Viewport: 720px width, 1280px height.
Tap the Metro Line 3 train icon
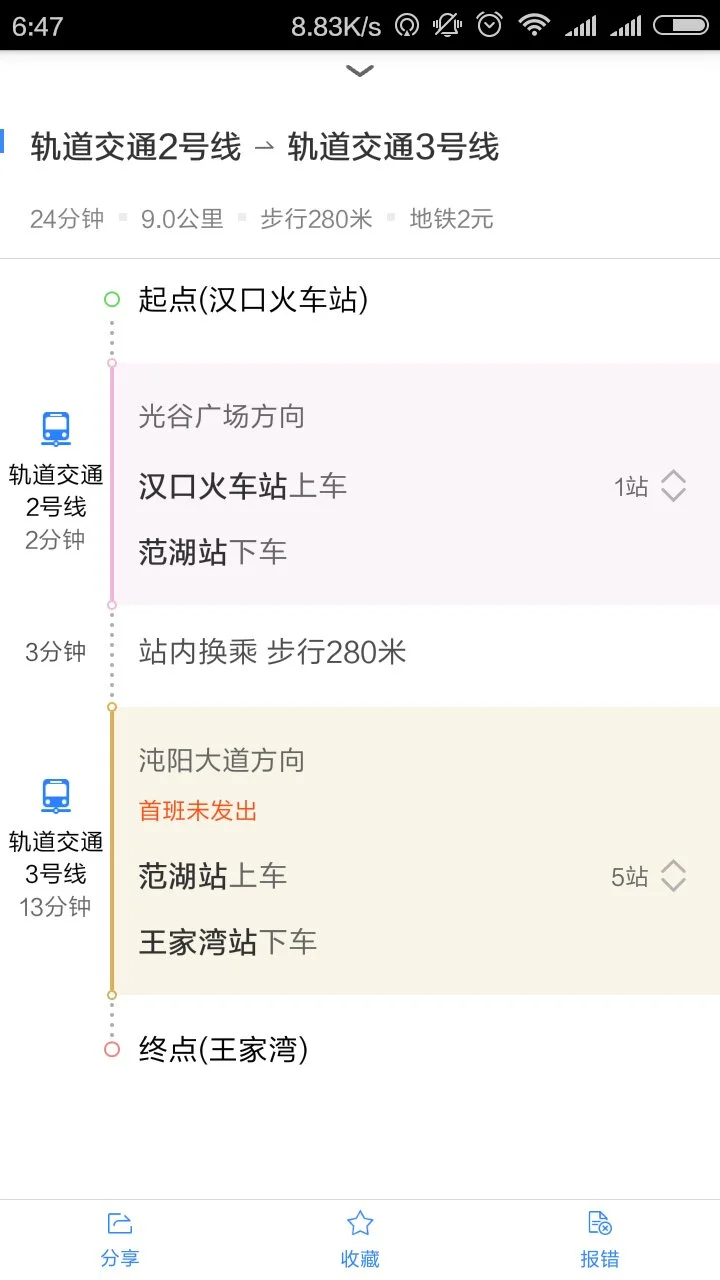55,795
